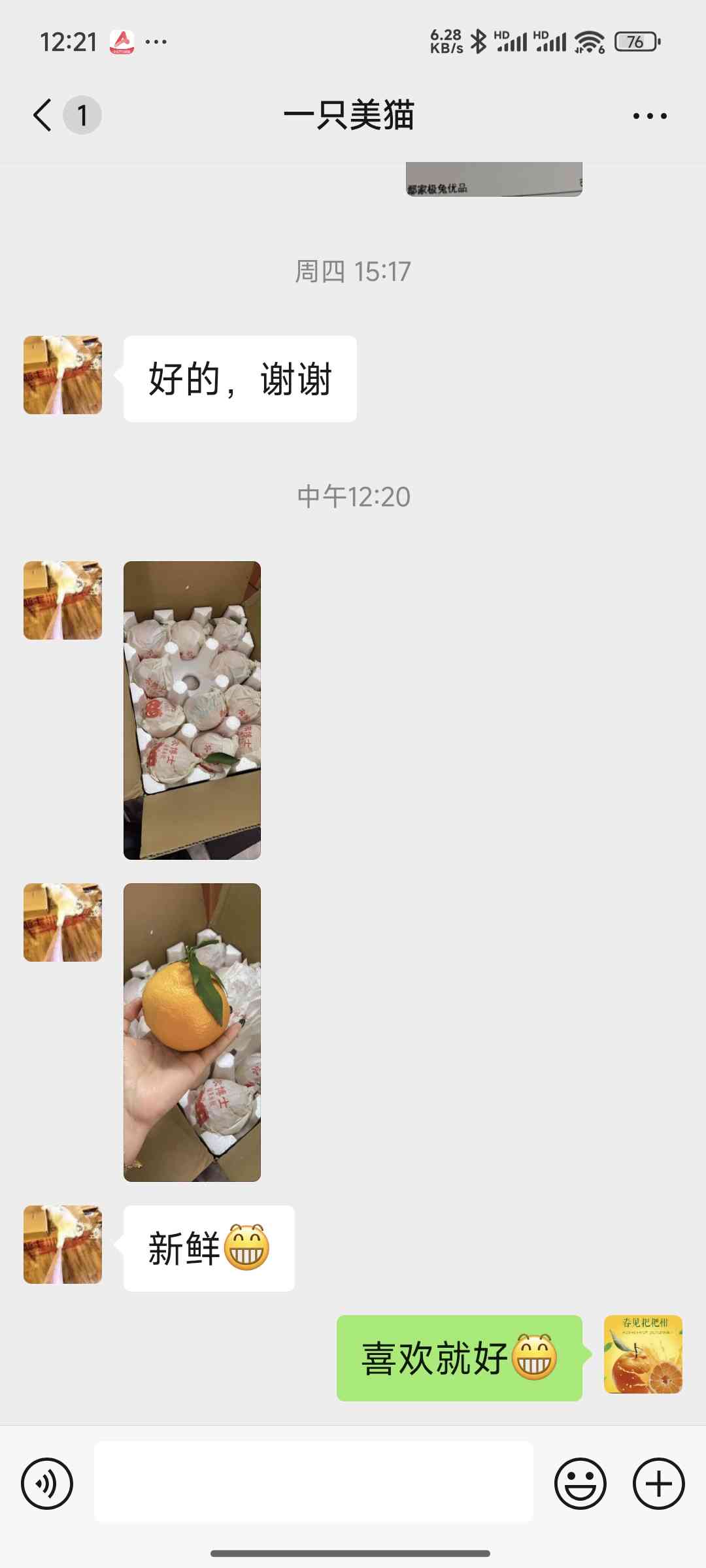Open the three-dot chat info menu
Image resolution: width=706 pixels, height=1568 pixels.
(650, 116)
